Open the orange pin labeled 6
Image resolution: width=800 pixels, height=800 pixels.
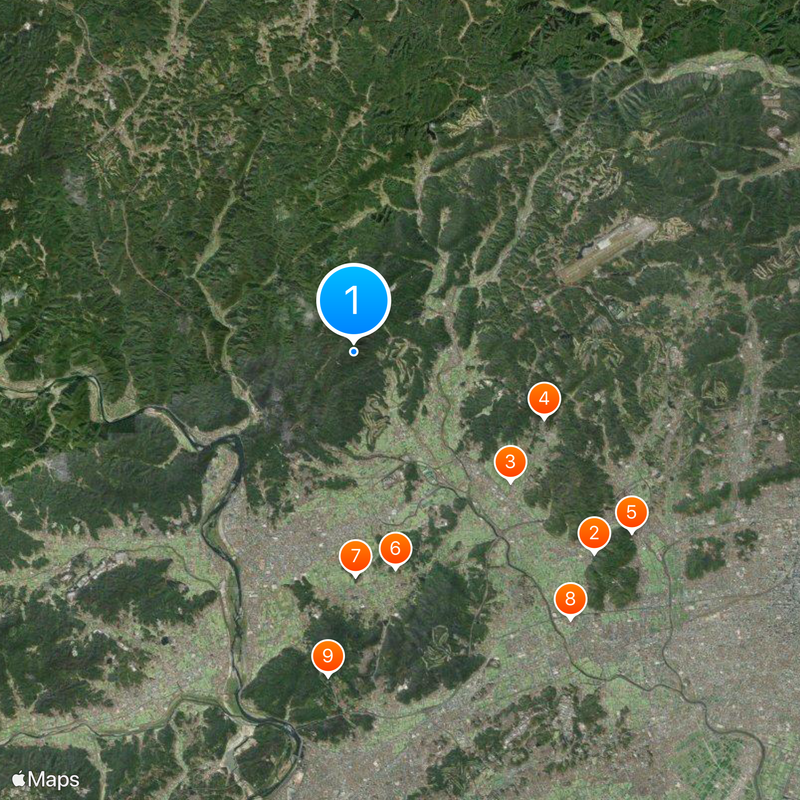(395, 548)
